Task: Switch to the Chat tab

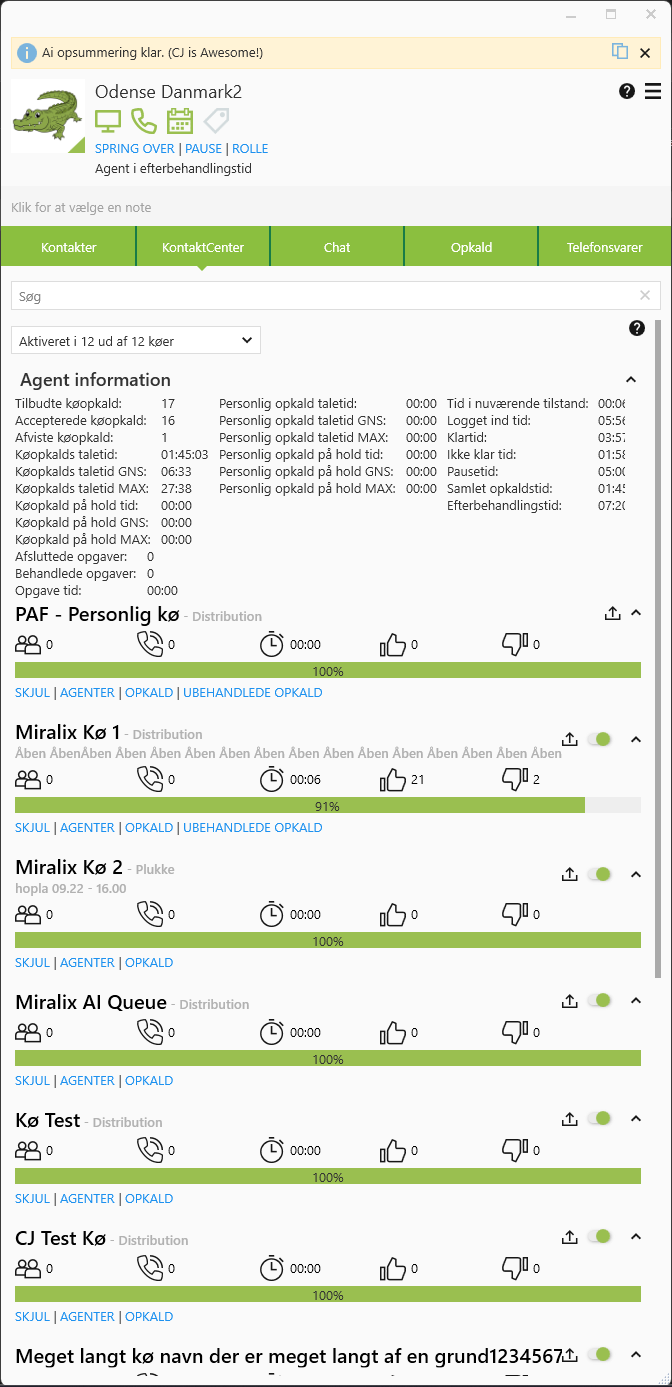Action: (x=337, y=247)
